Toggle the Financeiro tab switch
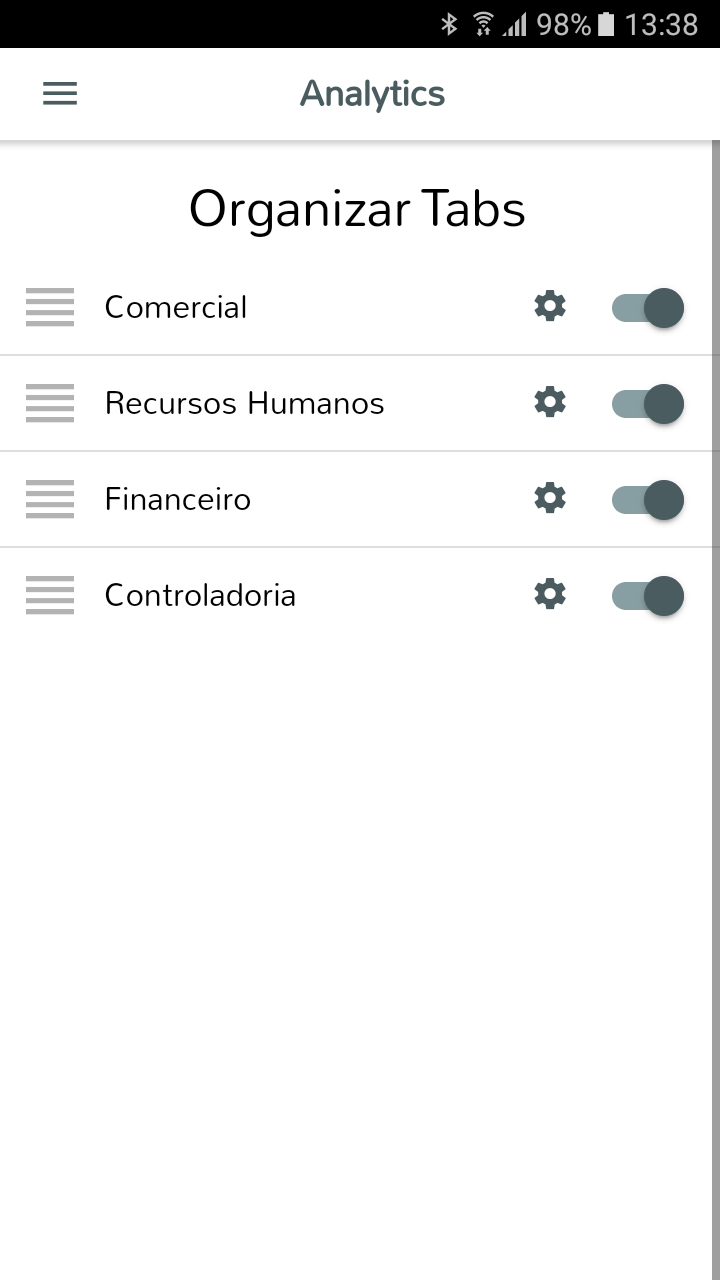The height and width of the screenshot is (1280, 720). 648,500
